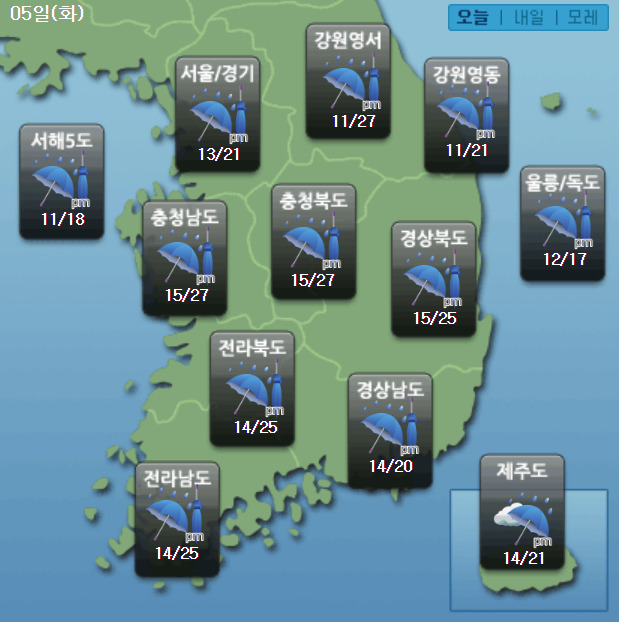The image size is (619, 622).
Task: Open the 강원영서 weather card
Action: pos(347,82)
